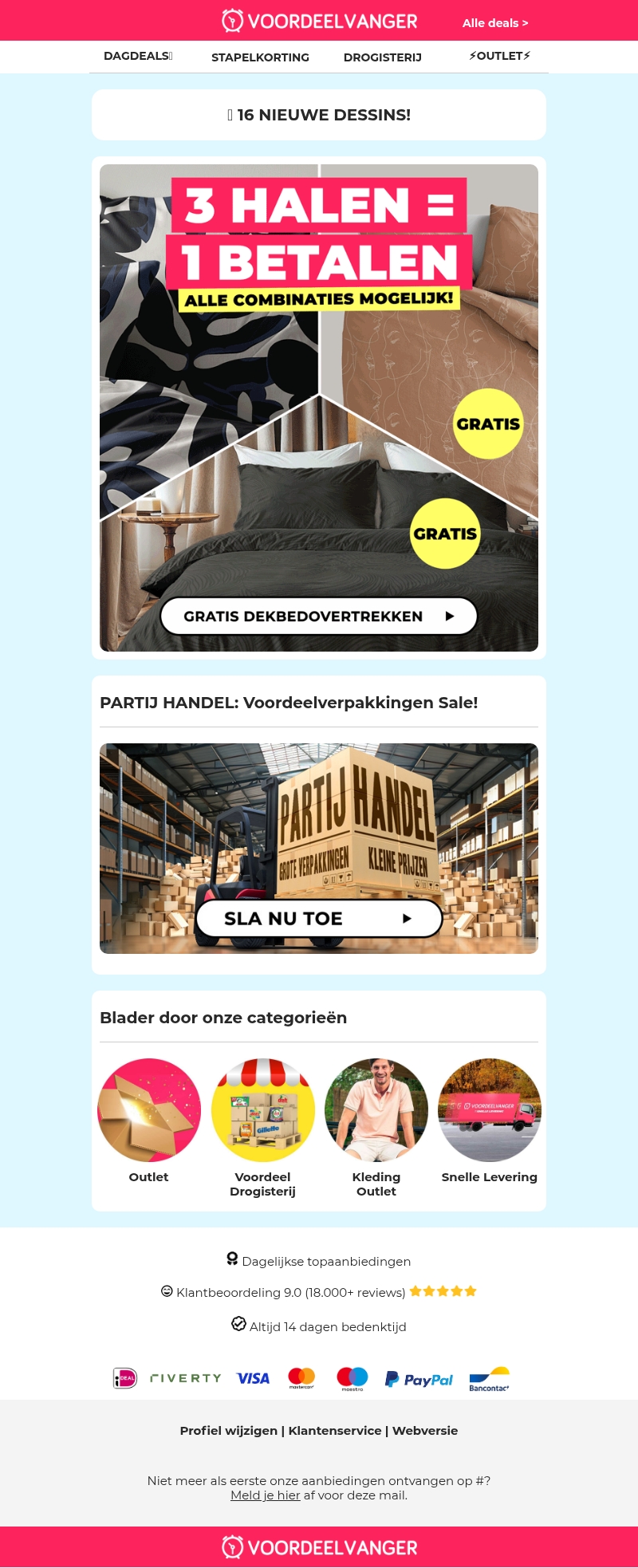Screen dimensions: 638x1568
Task: View the Snelle Levering category
Action: coord(490,1110)
